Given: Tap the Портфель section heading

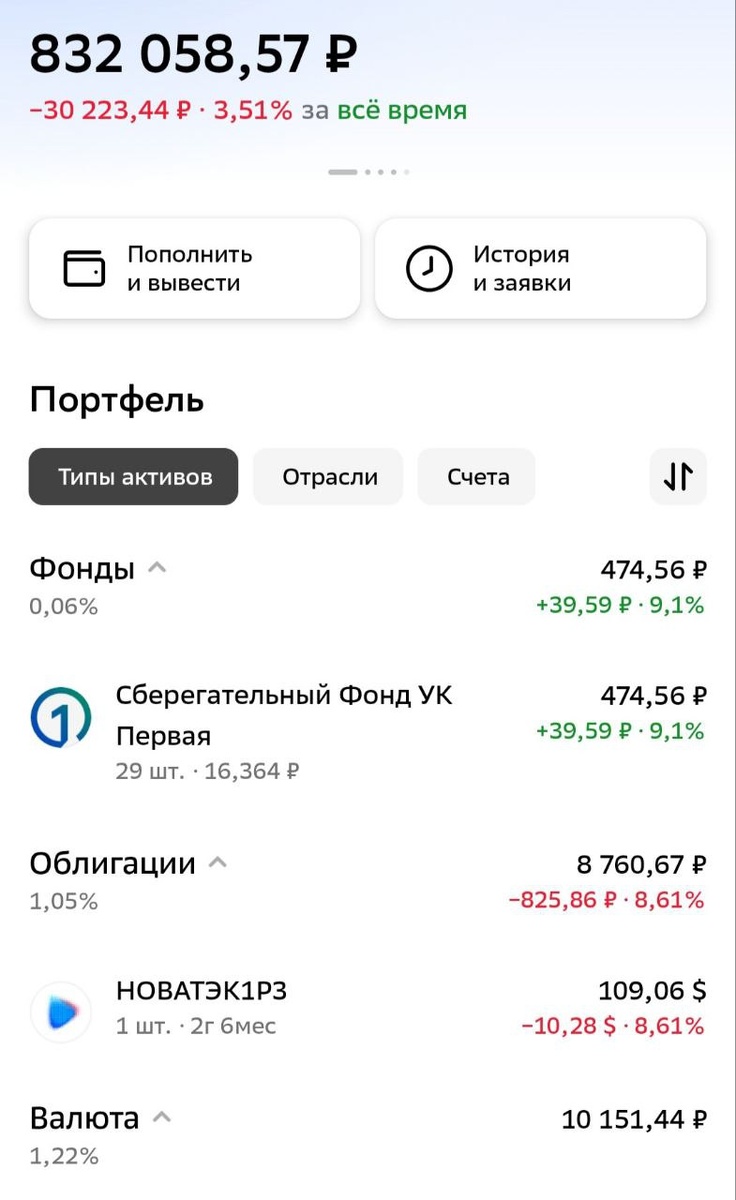Looking at the screenshot, I should tap(117, 400).
